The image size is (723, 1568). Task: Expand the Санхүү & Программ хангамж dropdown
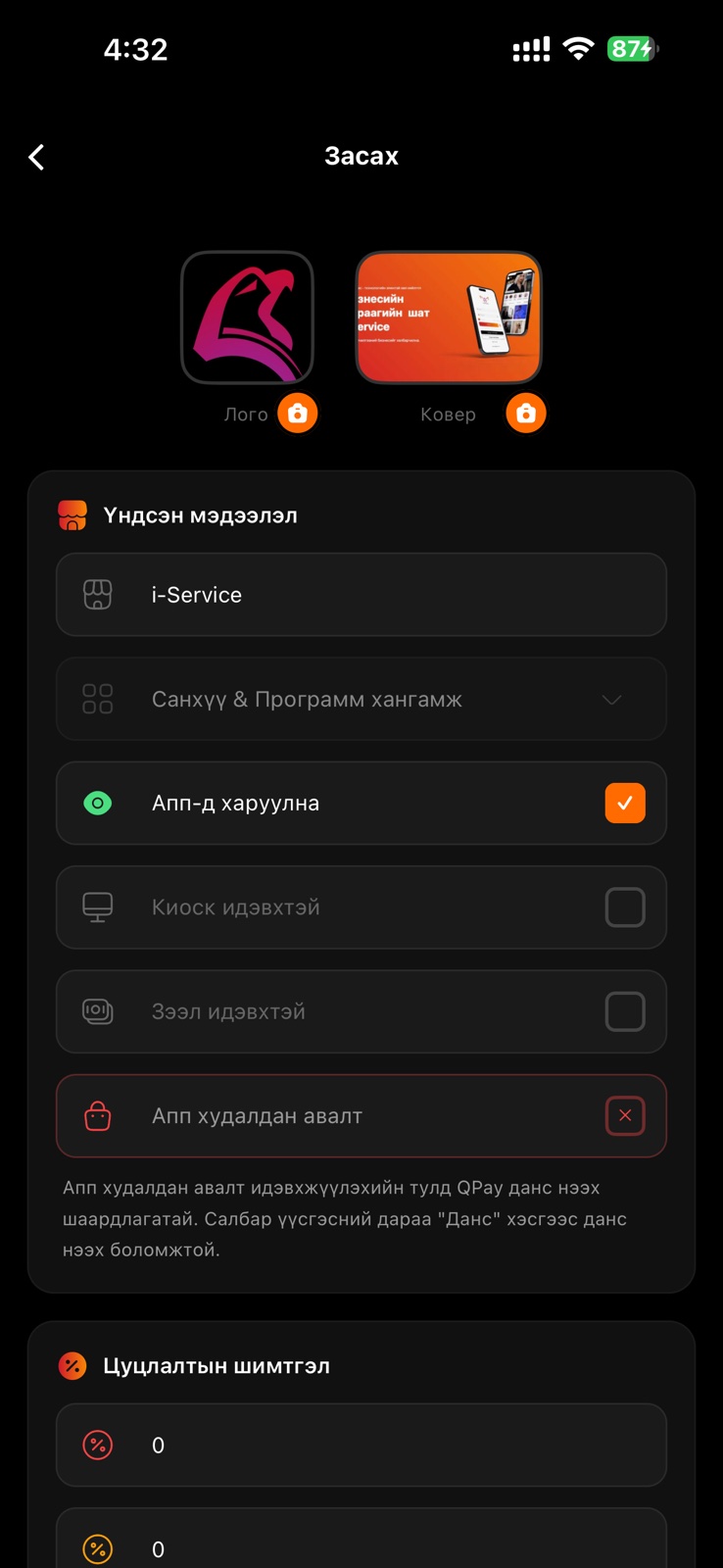click(610, 699)
